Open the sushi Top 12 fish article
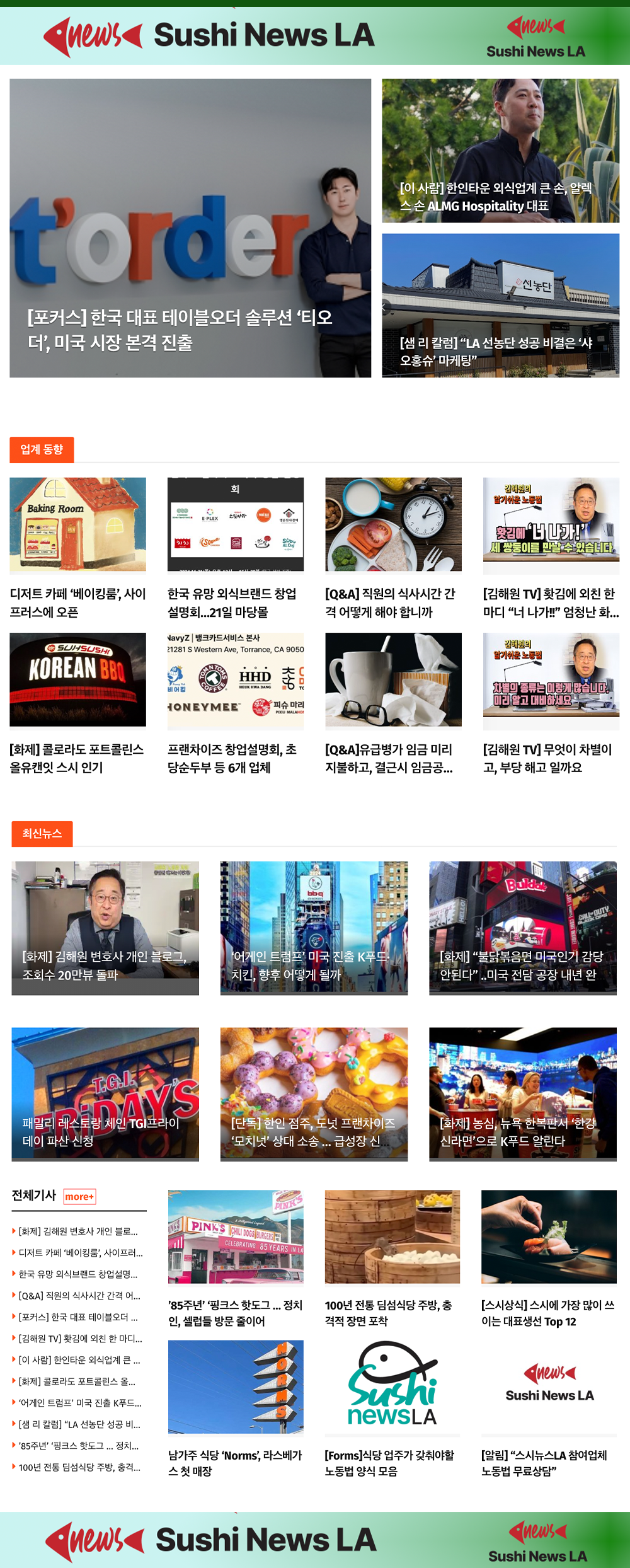This screenshot has height=1568, width=630. 547,1313
